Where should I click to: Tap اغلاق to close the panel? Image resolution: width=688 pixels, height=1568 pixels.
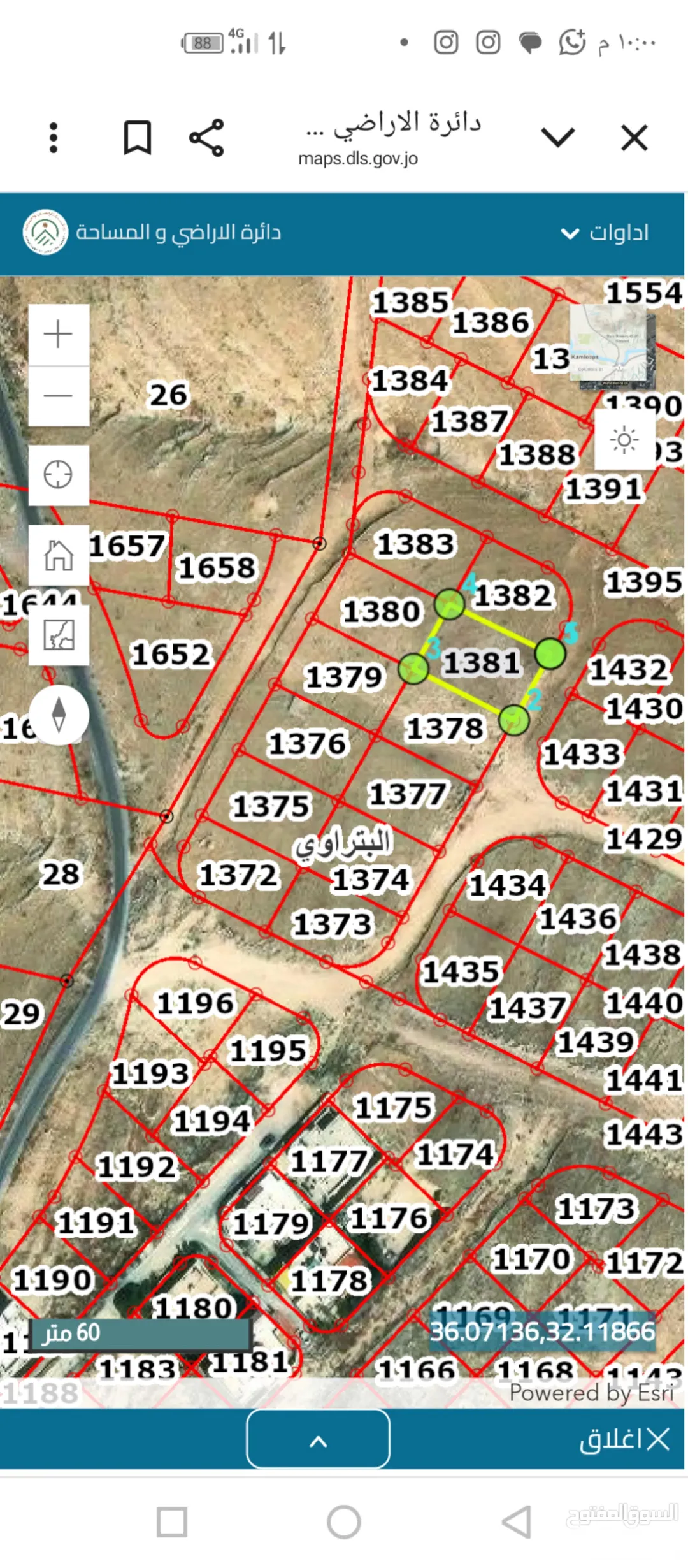point(624,1440)
